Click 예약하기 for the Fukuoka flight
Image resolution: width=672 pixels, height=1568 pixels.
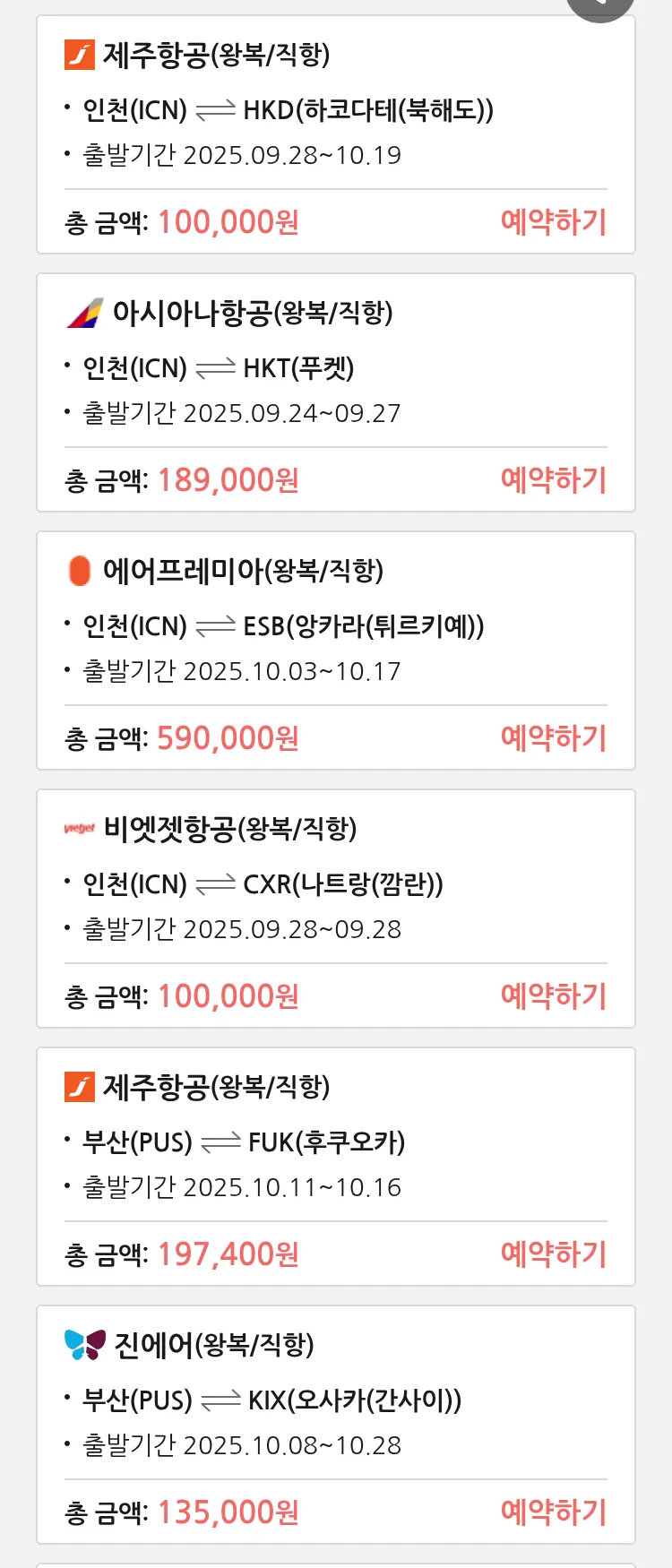pos(554,1254)
